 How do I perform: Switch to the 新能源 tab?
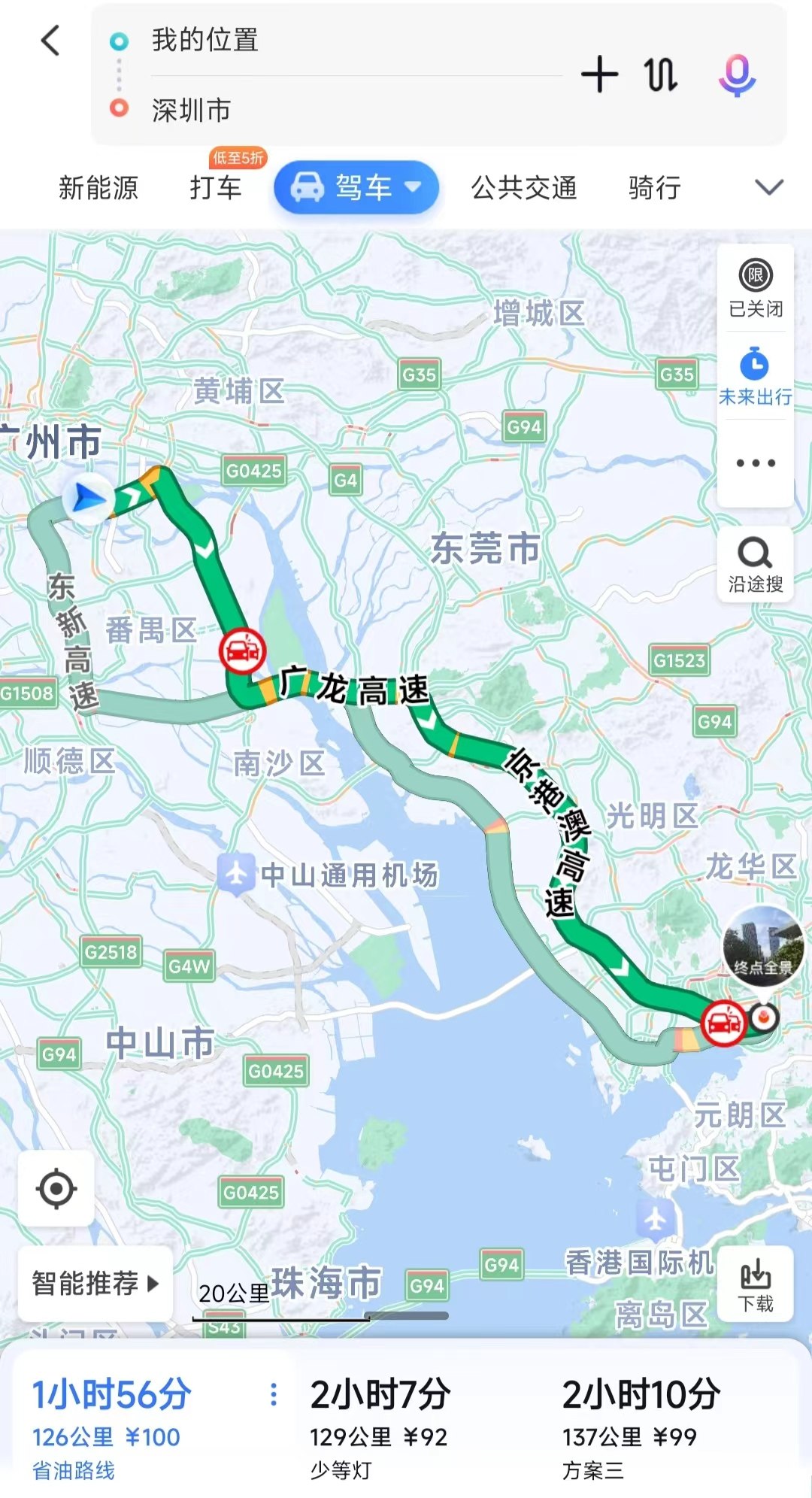[x=98, y=188]
